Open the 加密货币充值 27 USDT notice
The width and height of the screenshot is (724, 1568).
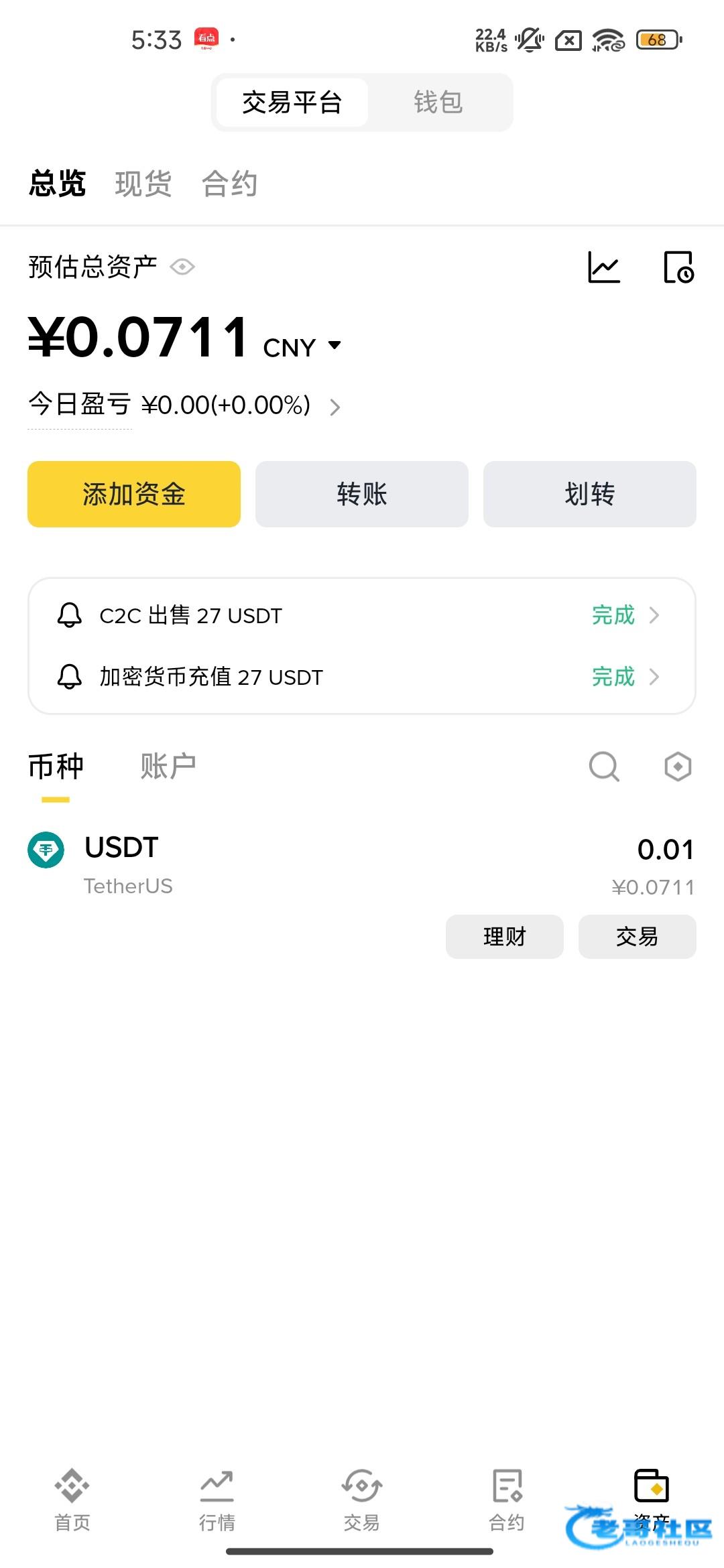tap(362, 677)
